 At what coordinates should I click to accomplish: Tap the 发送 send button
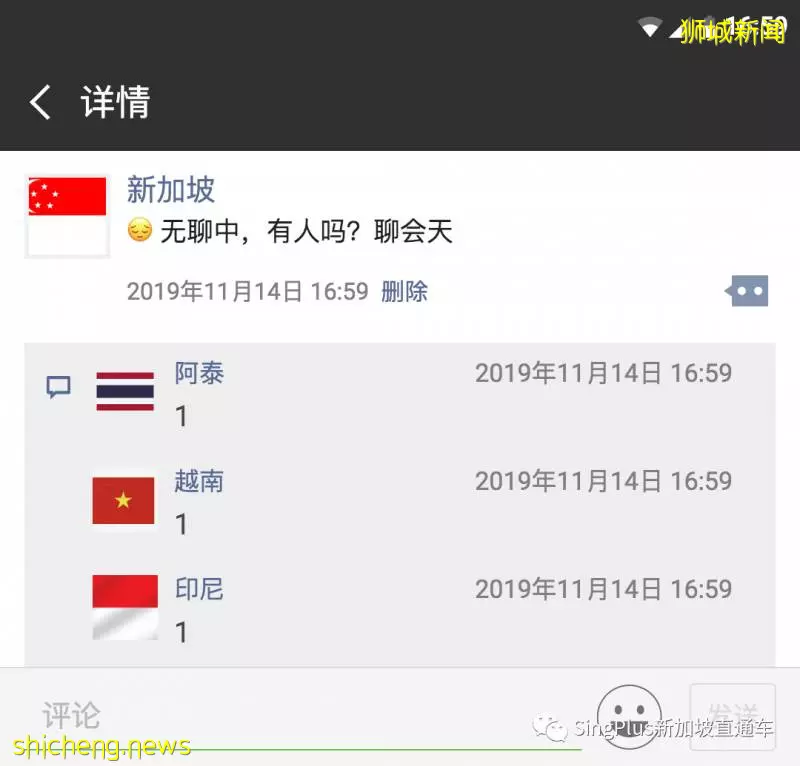coord(732,716)
